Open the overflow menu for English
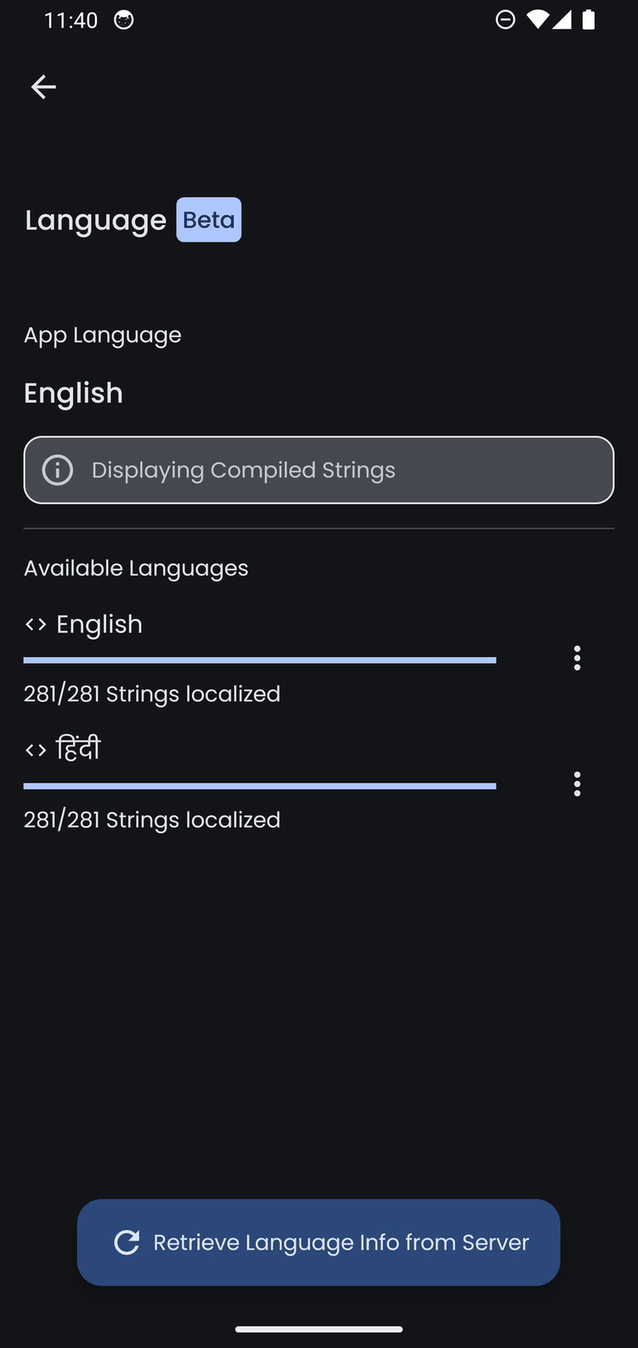 click(x=577, y=658)
